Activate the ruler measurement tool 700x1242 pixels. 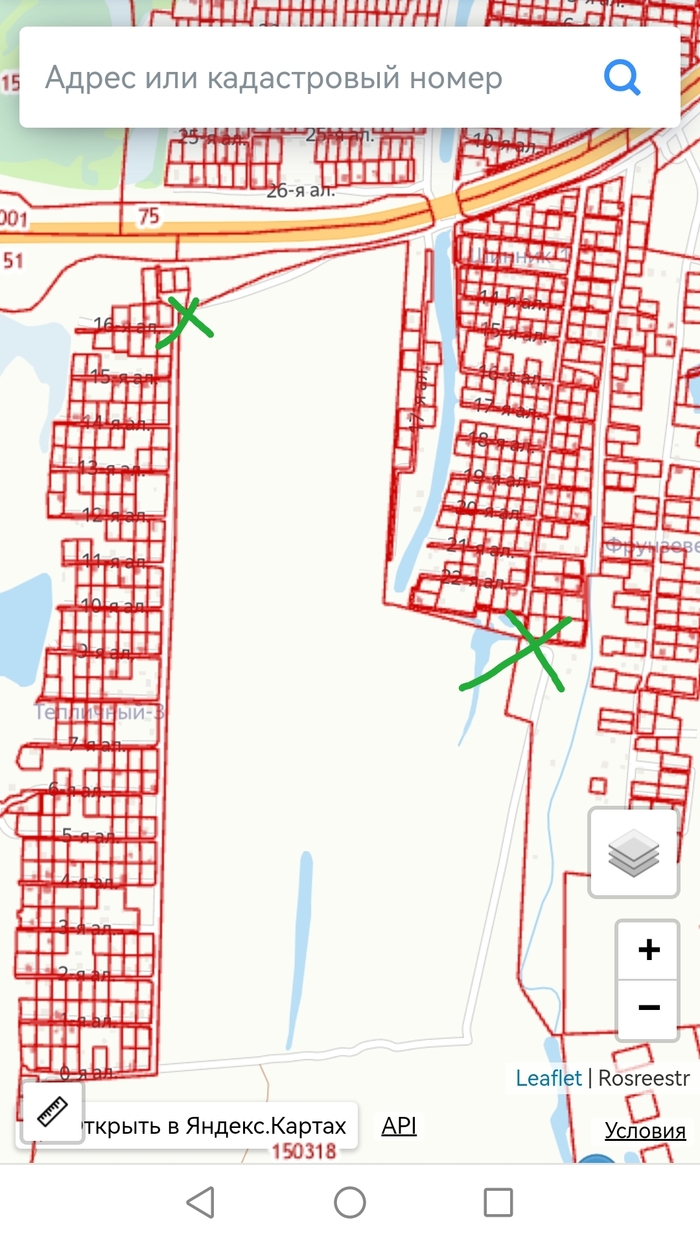point(51,1112)
